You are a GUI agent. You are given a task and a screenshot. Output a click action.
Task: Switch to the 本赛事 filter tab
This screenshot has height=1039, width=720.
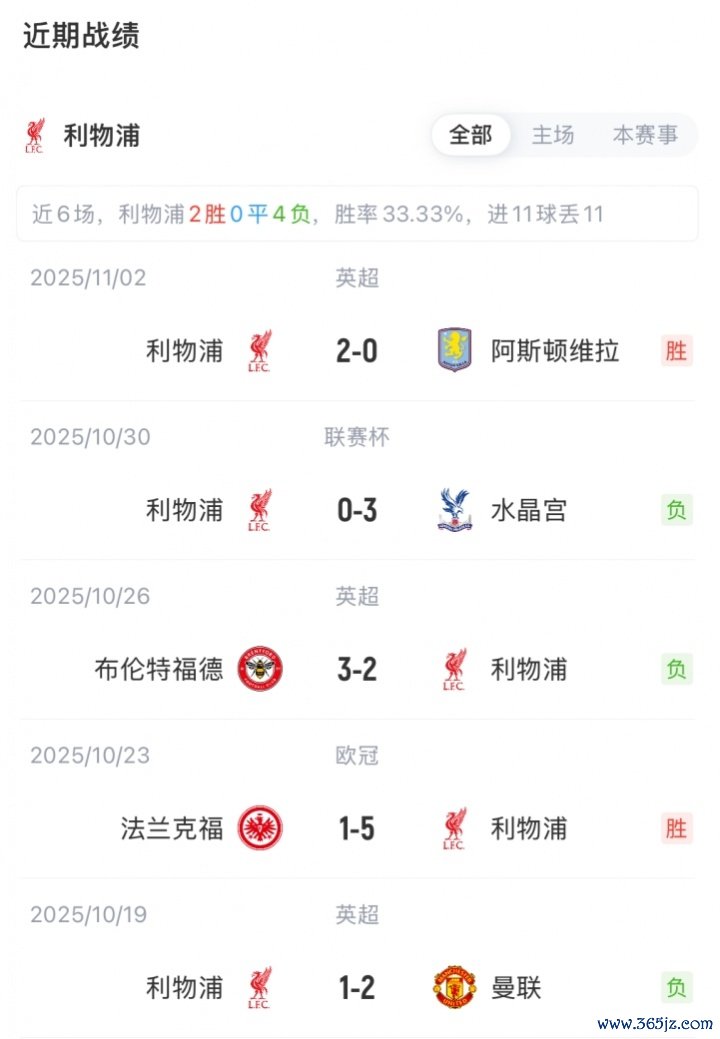[645, 135]
